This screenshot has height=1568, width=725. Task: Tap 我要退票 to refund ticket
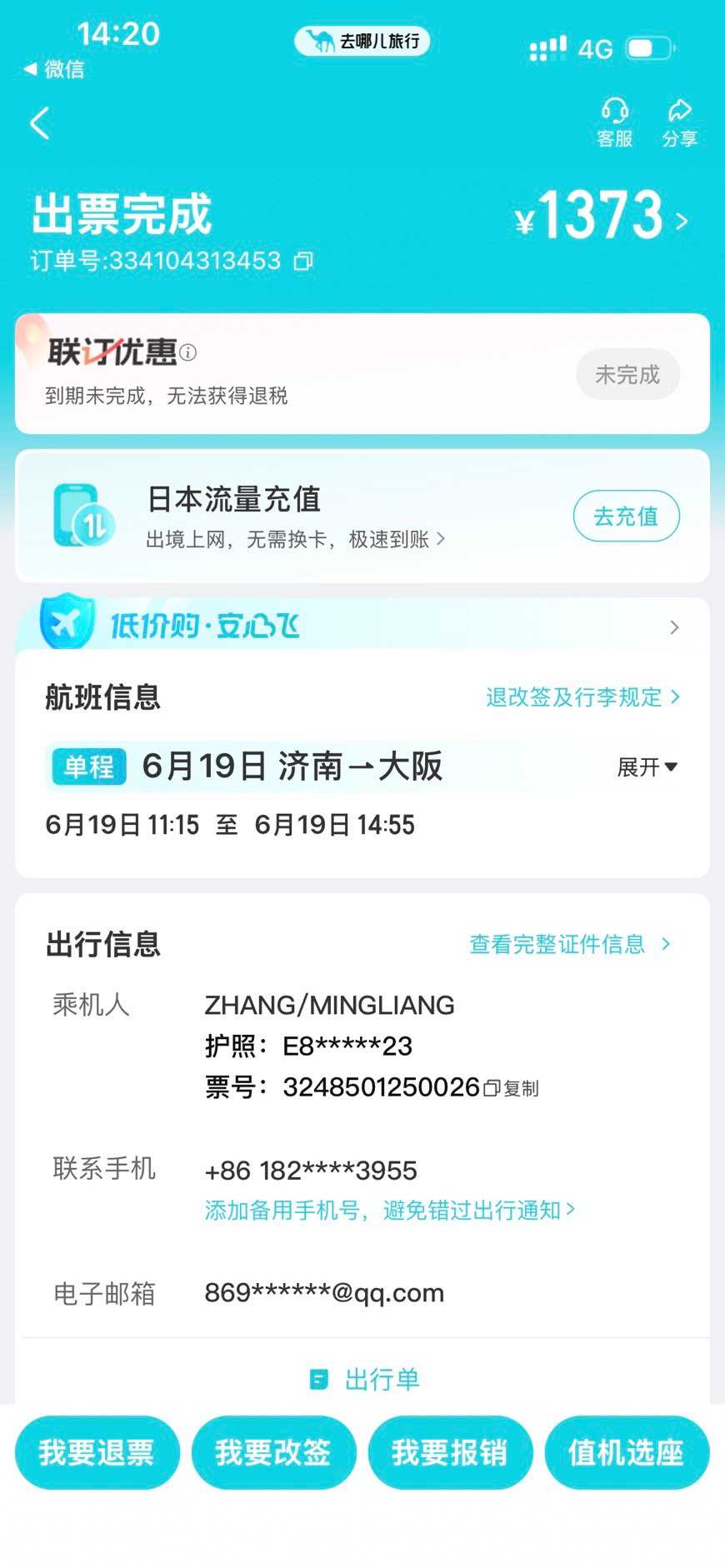(97, 1452)
